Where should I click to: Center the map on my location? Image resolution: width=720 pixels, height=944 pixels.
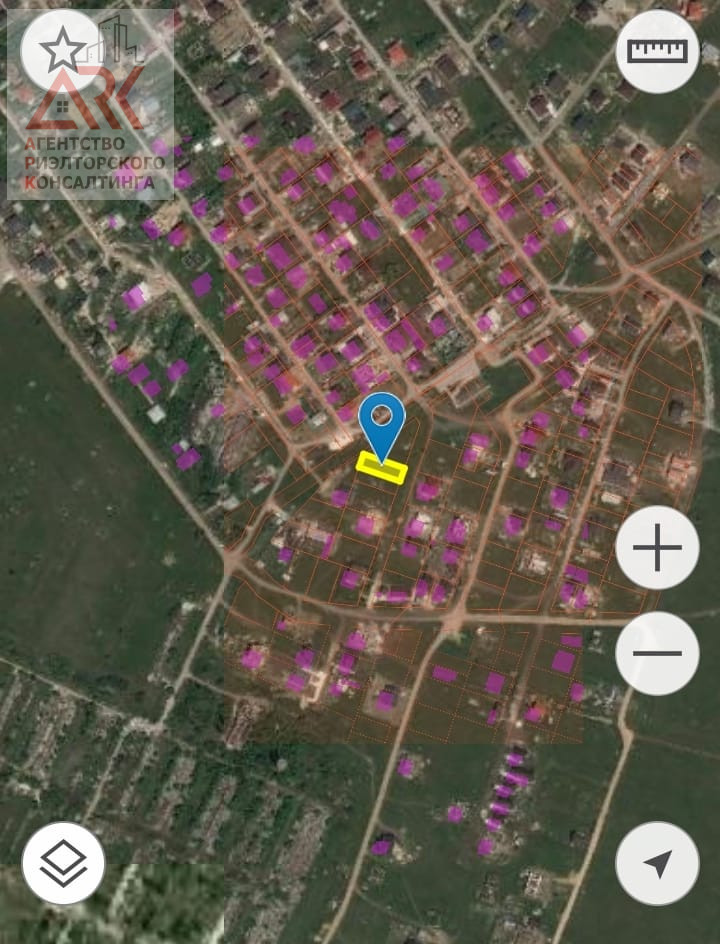(657, 863)
